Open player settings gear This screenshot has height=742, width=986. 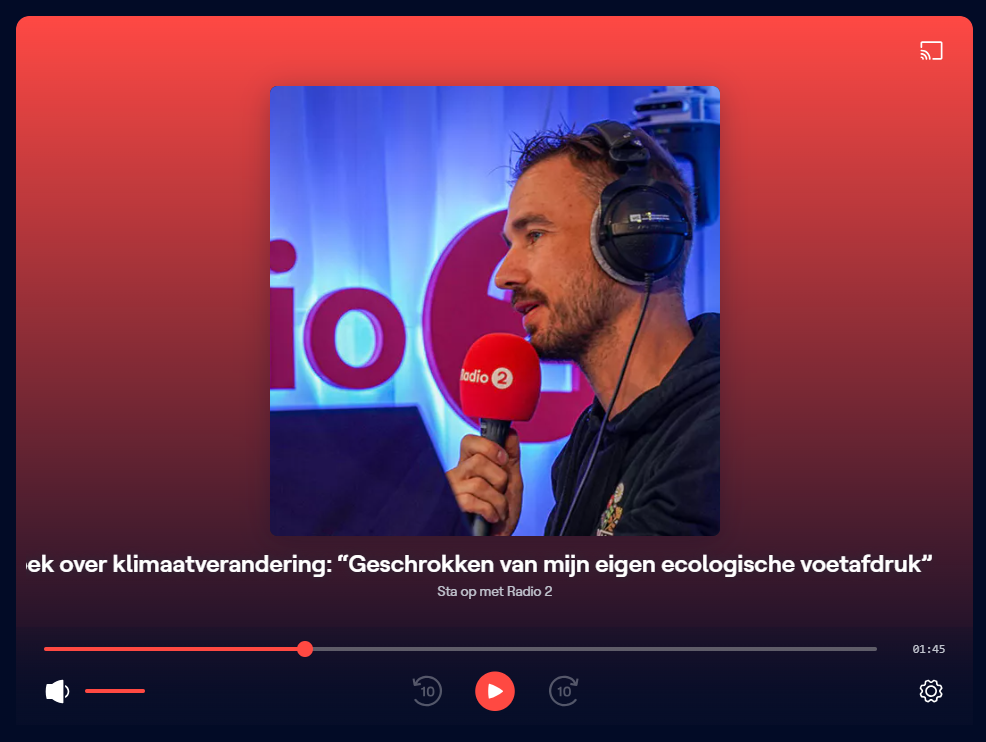(931, 691)
